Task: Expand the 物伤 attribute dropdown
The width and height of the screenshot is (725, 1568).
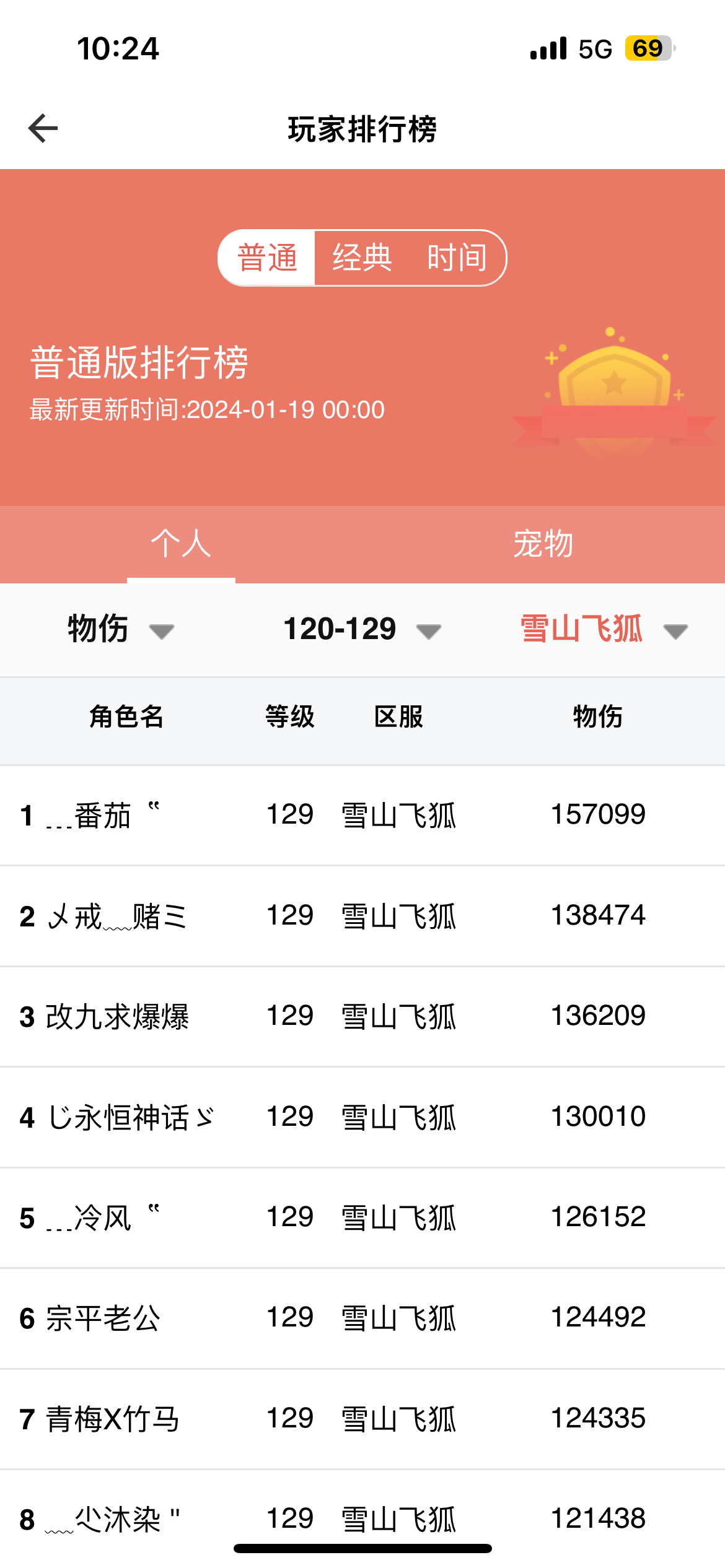Action: click(121, 629)
